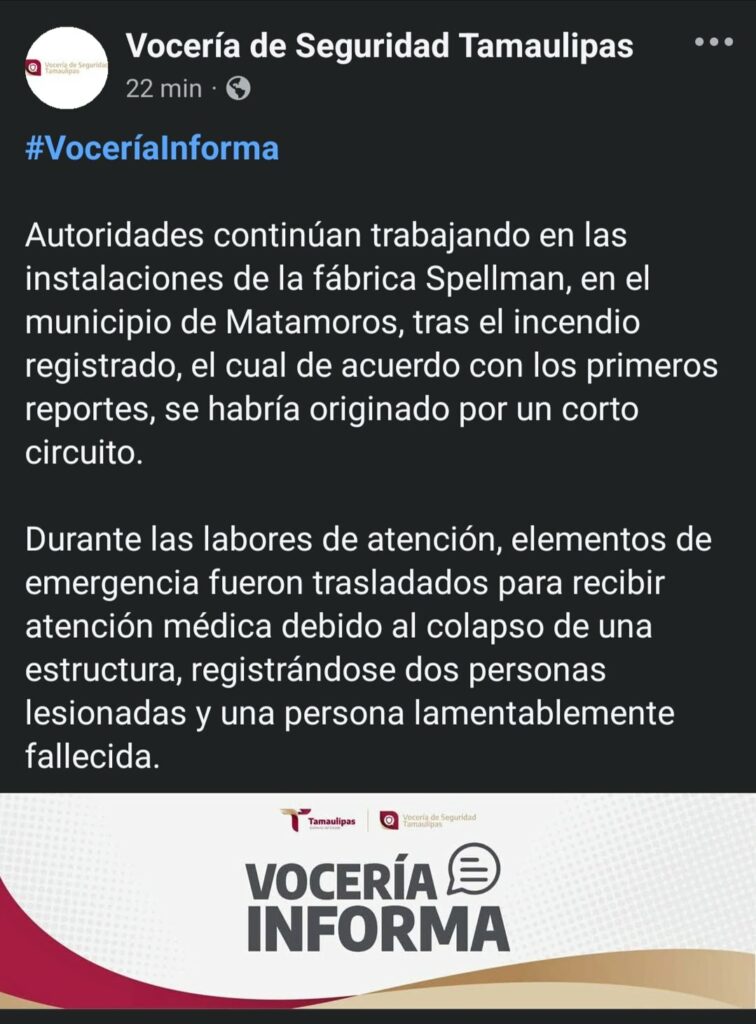Open the #VoceríaInforma hashtag

pos(151,149)
